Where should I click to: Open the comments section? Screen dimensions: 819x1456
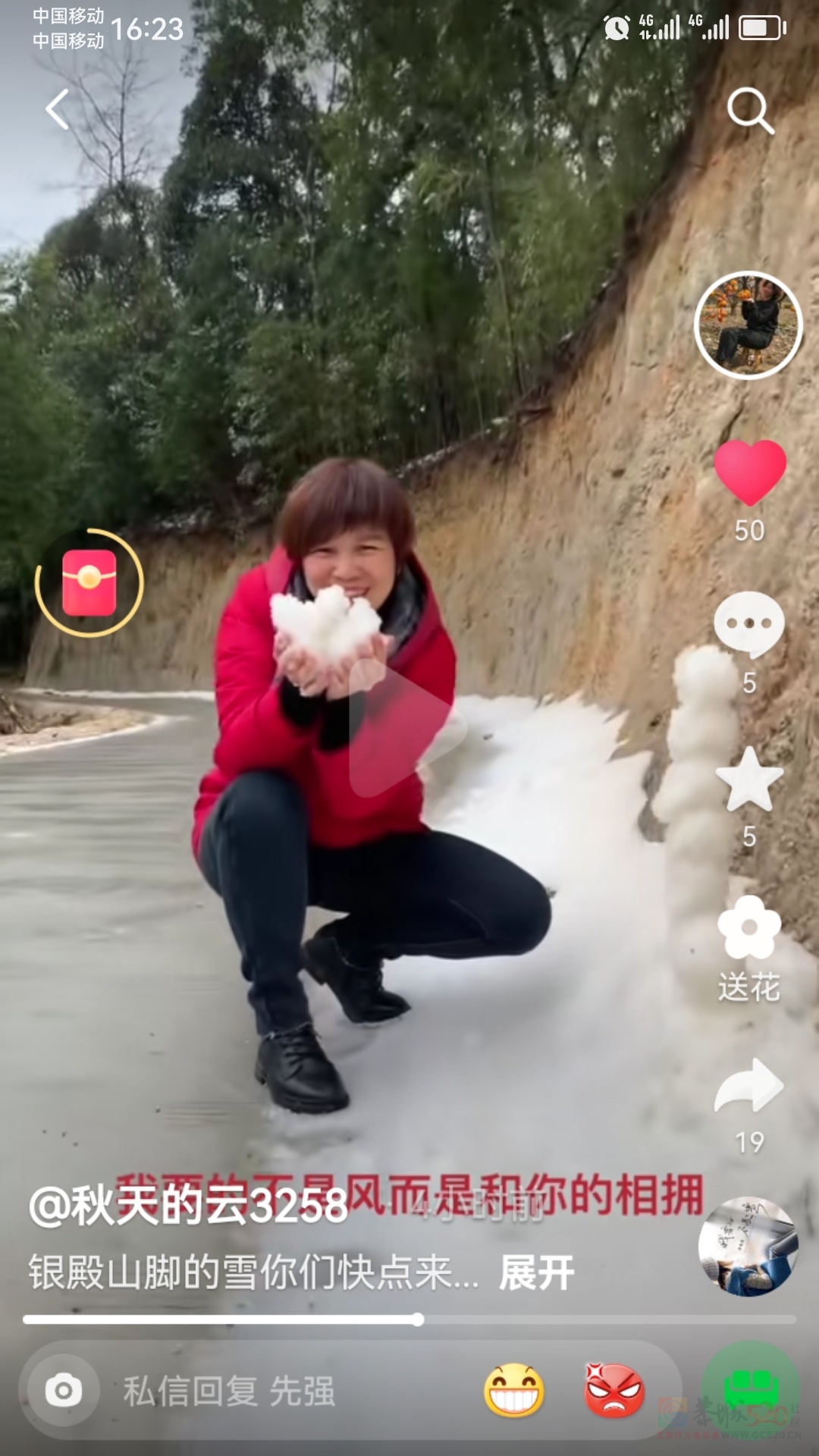click(x=749, y=625)
